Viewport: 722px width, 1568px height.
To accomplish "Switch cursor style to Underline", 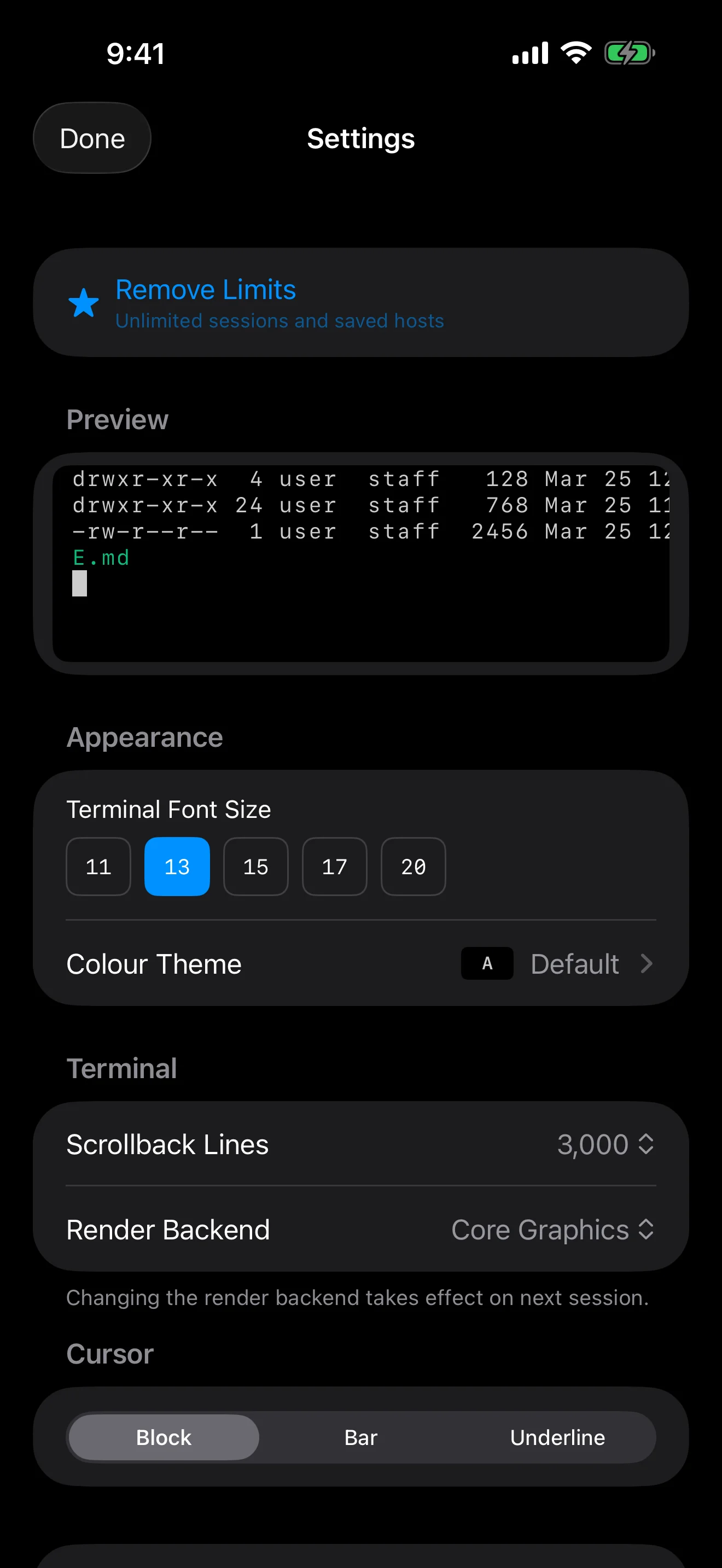I will [557, 1437].
